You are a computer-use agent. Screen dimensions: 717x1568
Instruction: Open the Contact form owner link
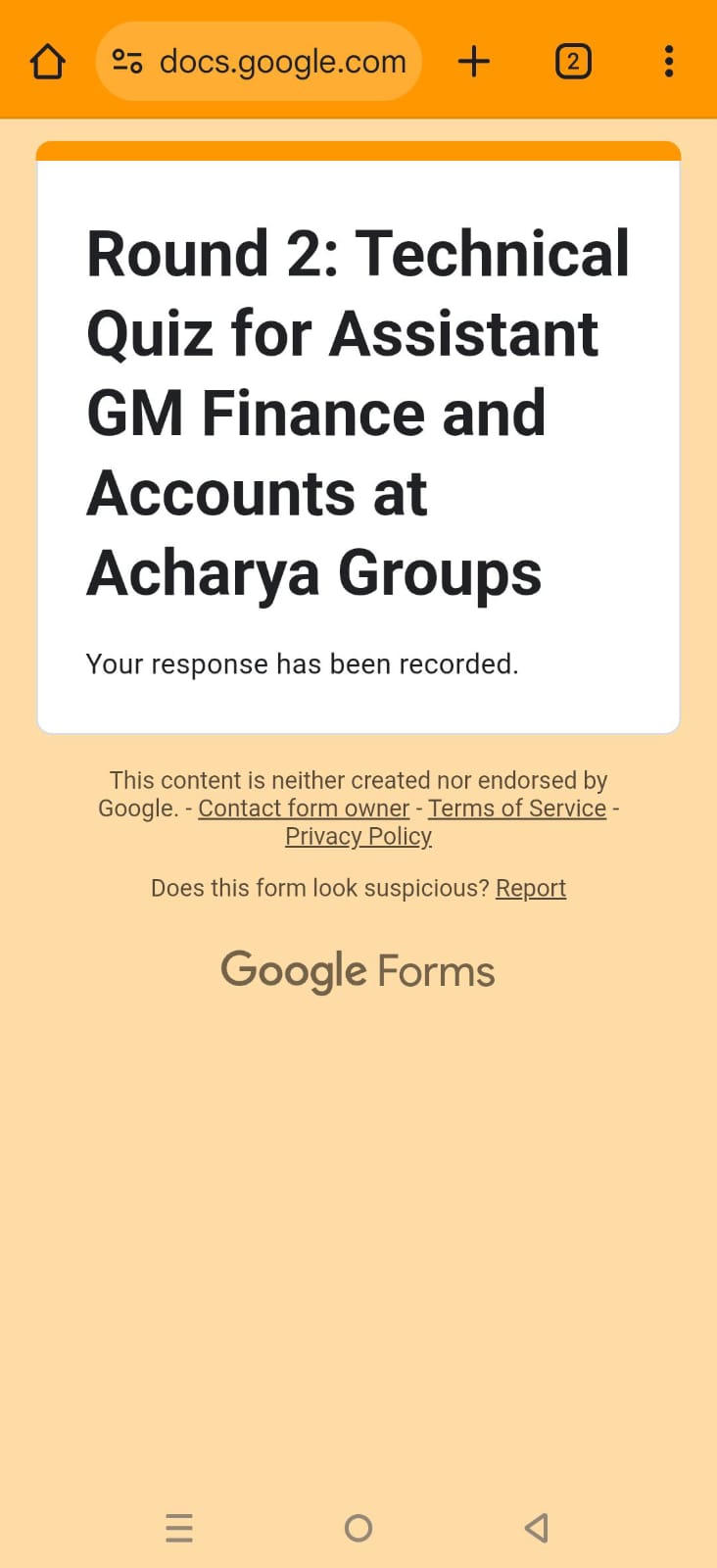(x=304, y=808)
